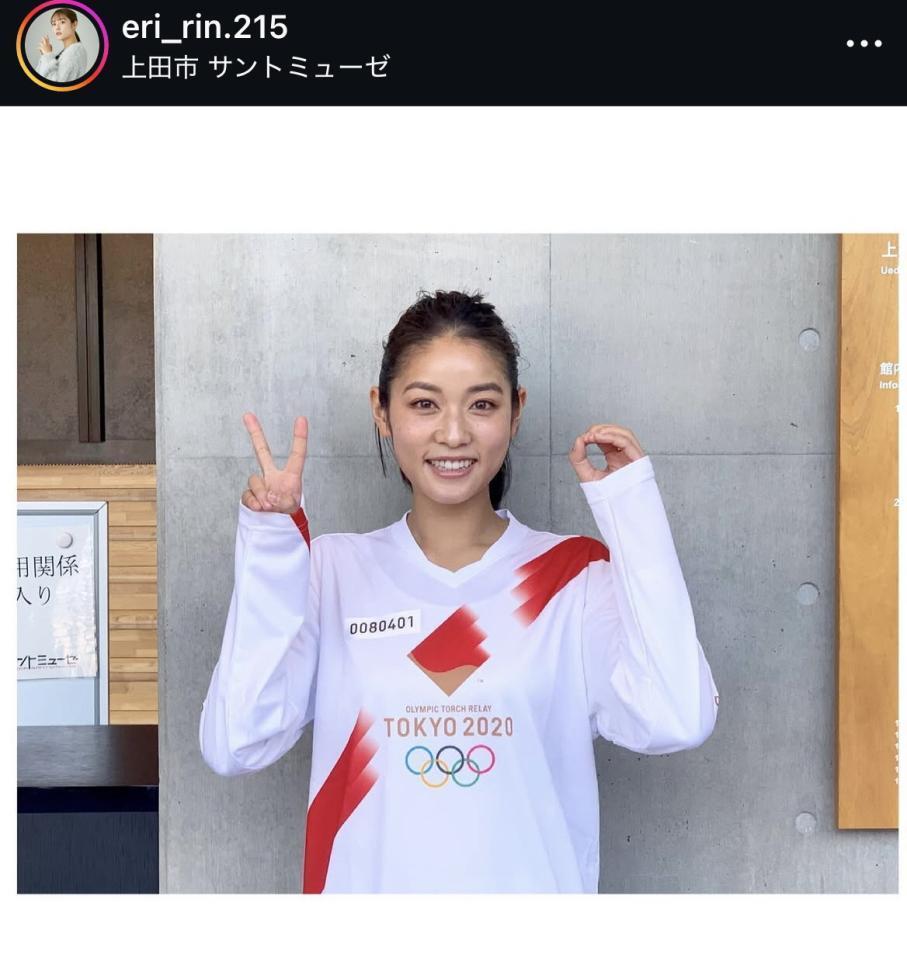The width and height of the screenshot is (907, 959).
Task: Open the post's three-dot overflow menu
Action: coord(863,45)
